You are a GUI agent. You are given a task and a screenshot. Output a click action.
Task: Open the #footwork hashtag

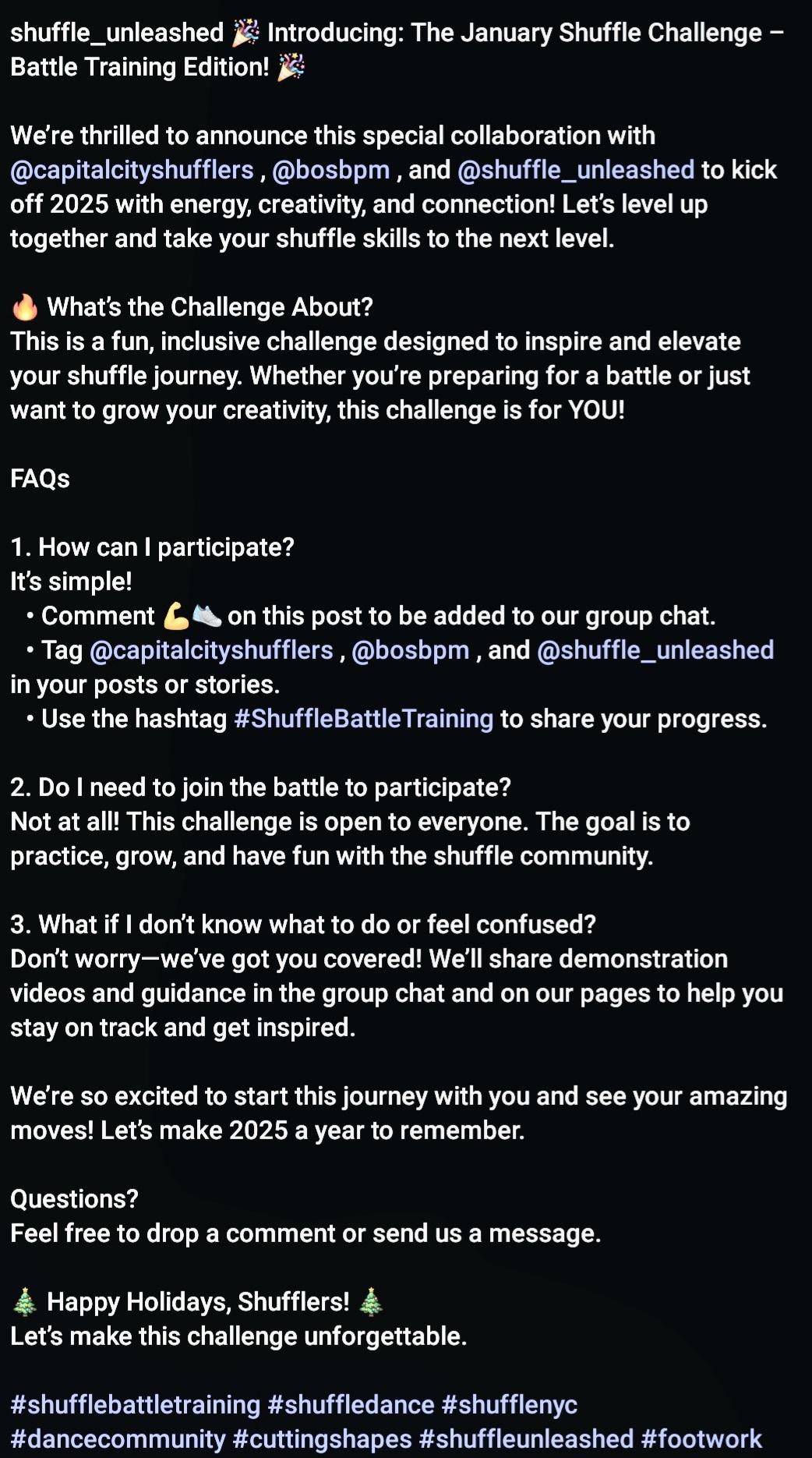pos(701,1439)
